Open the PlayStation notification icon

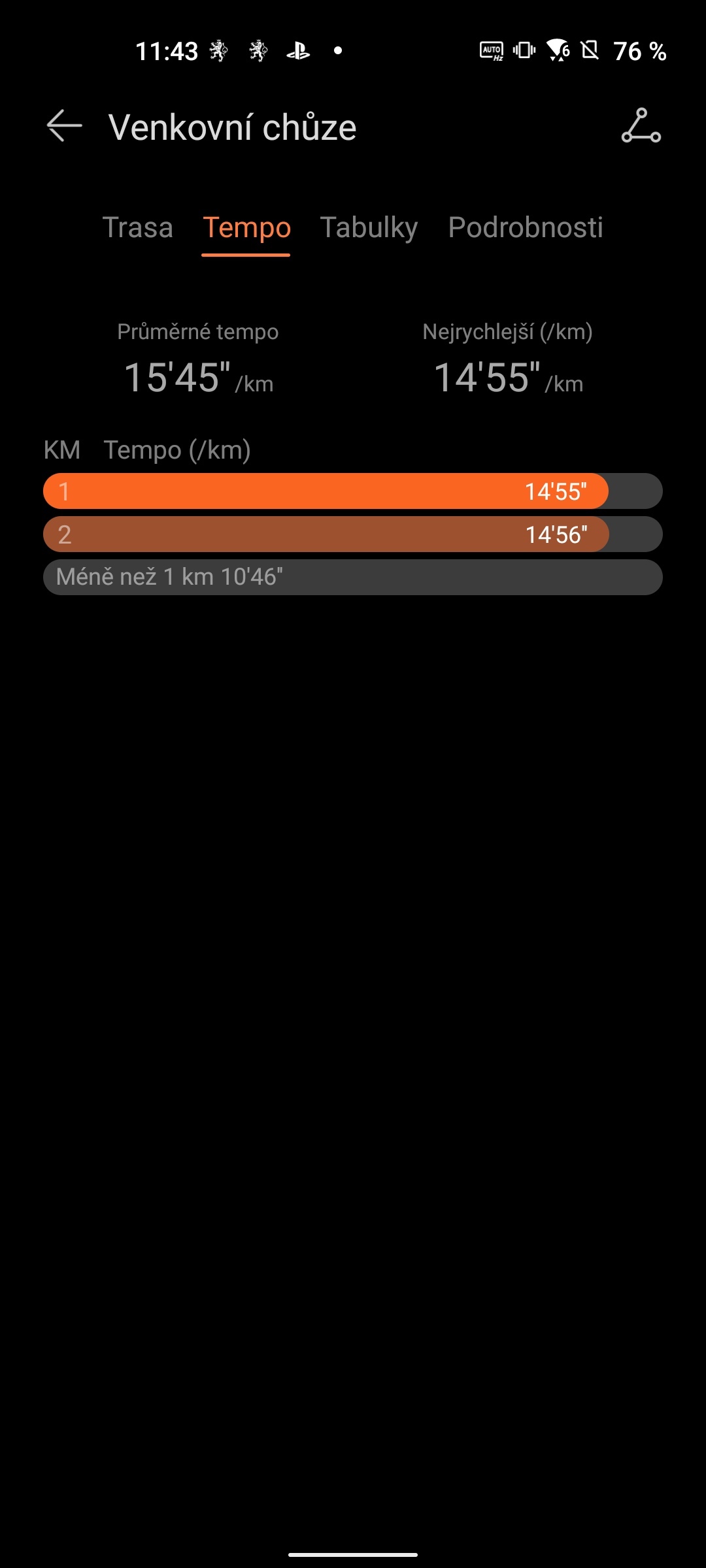[297, 51]
